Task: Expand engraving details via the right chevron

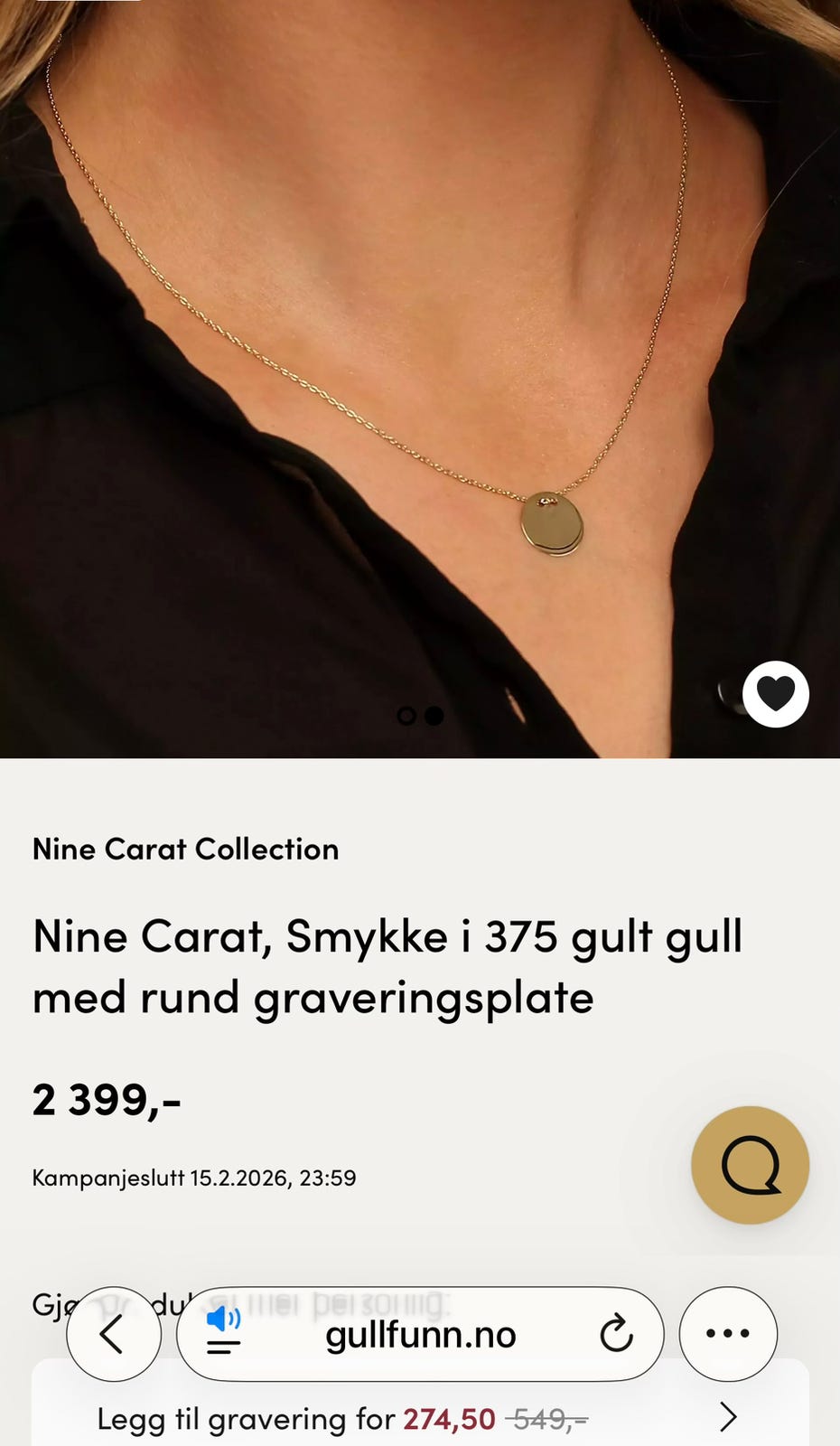Action: point(728,1418)
